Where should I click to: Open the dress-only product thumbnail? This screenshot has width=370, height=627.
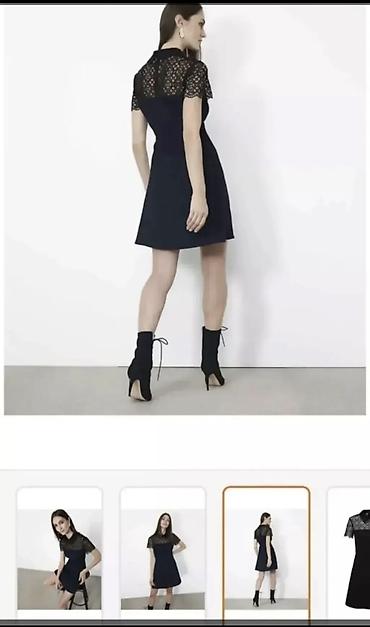(349, 553)
